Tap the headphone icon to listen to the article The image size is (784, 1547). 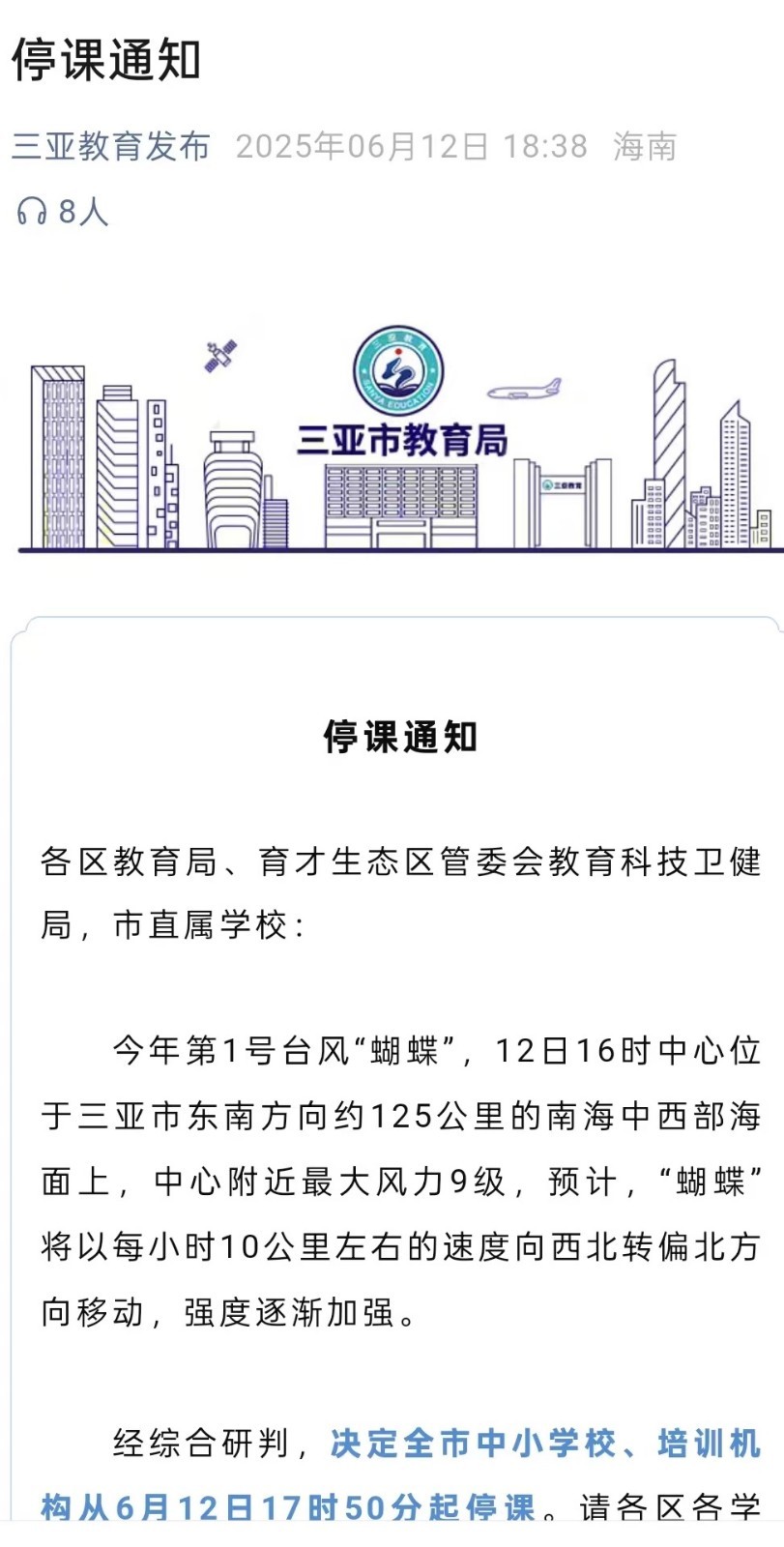coord(32,211)
